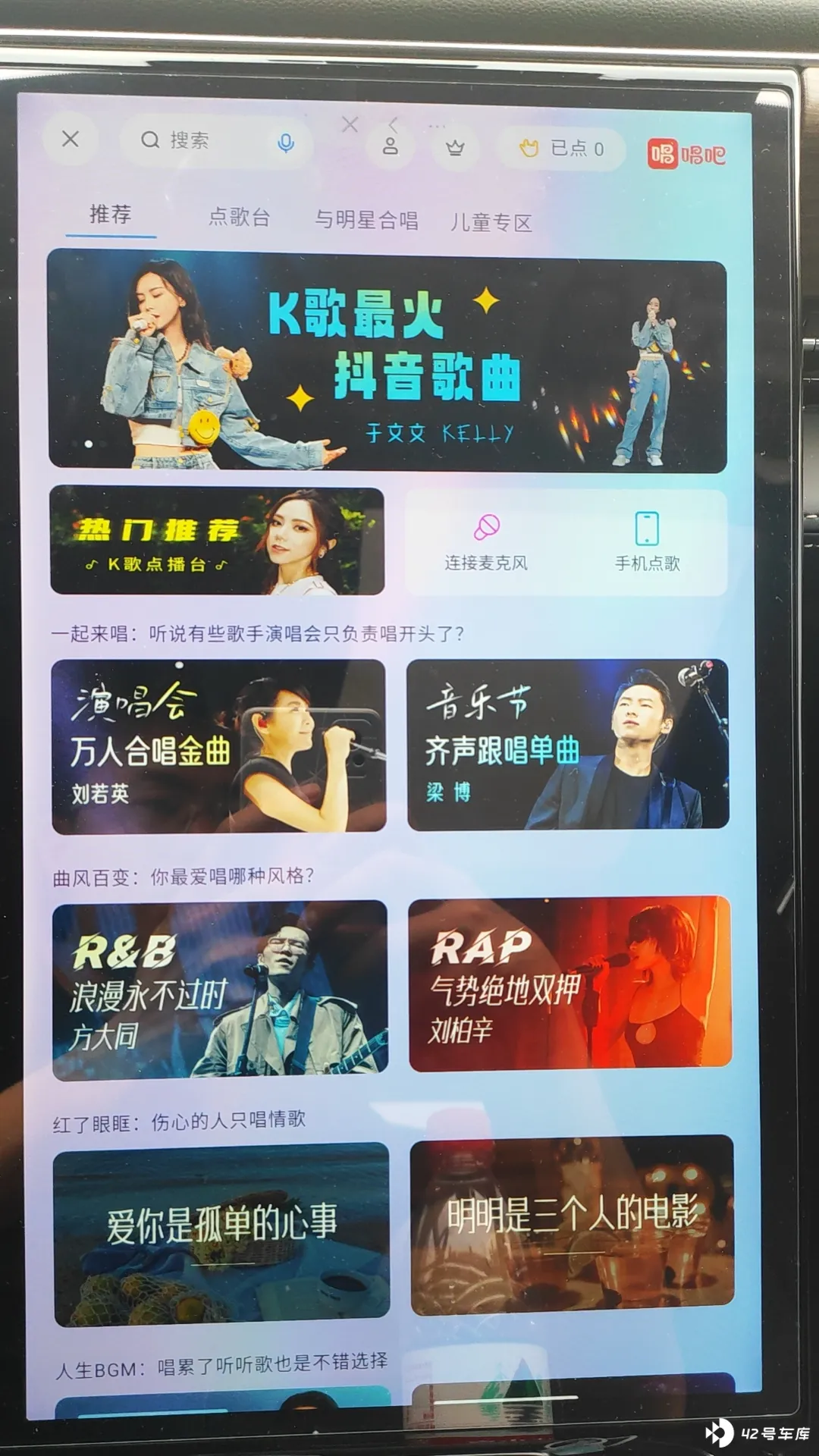
Task: Switch to the 点歌台 tab
Action: [239, 218]
